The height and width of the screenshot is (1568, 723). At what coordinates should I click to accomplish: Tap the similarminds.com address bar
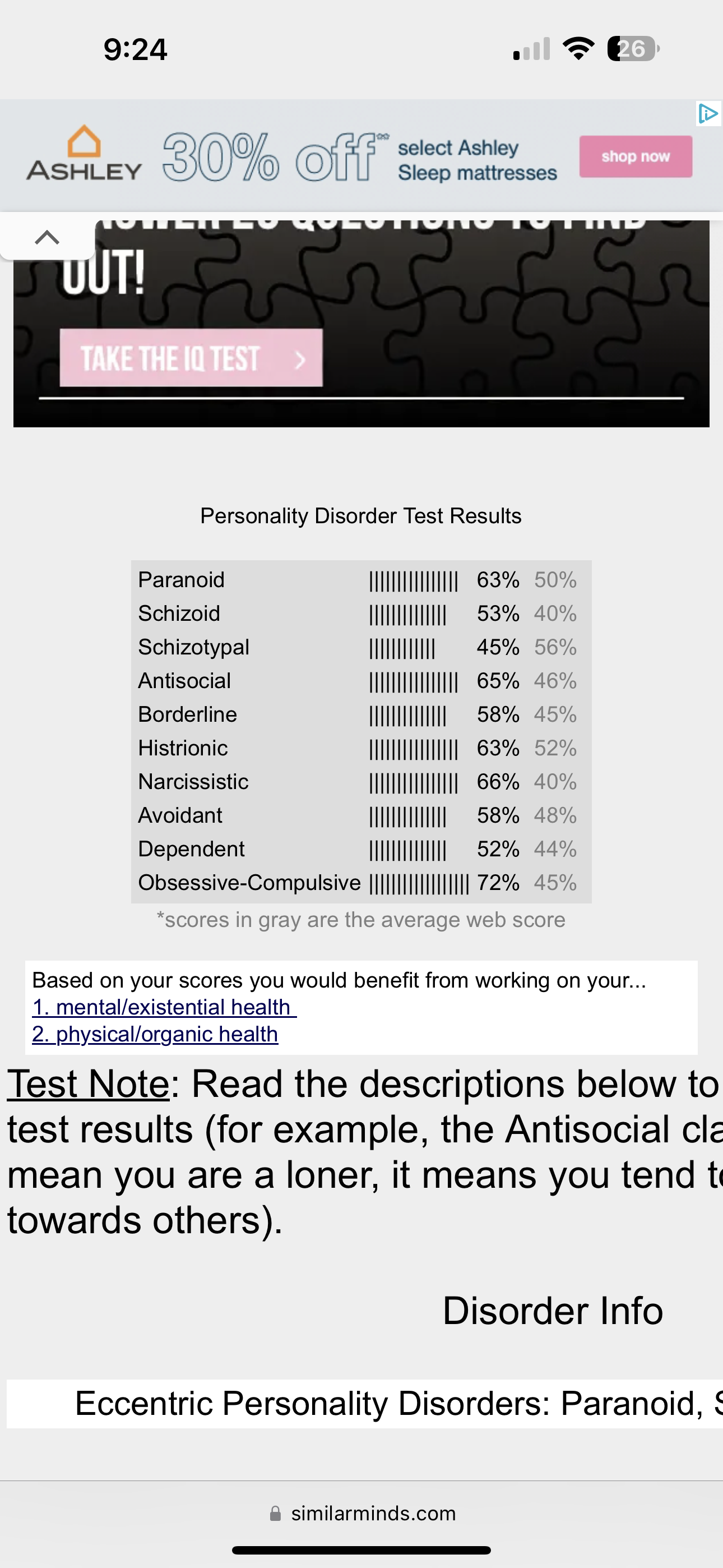(363, 1513)
